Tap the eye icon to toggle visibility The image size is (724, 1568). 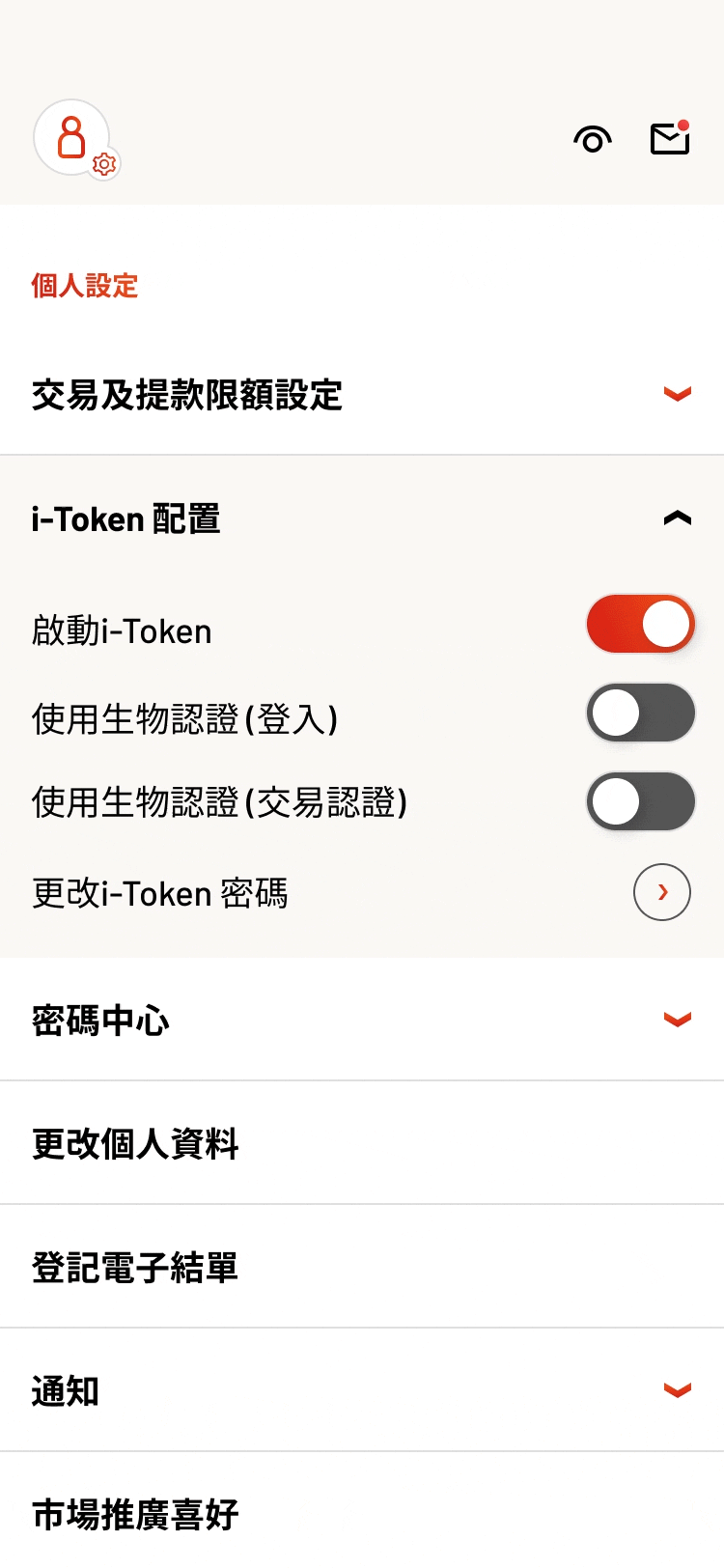(x=593, y=140)
